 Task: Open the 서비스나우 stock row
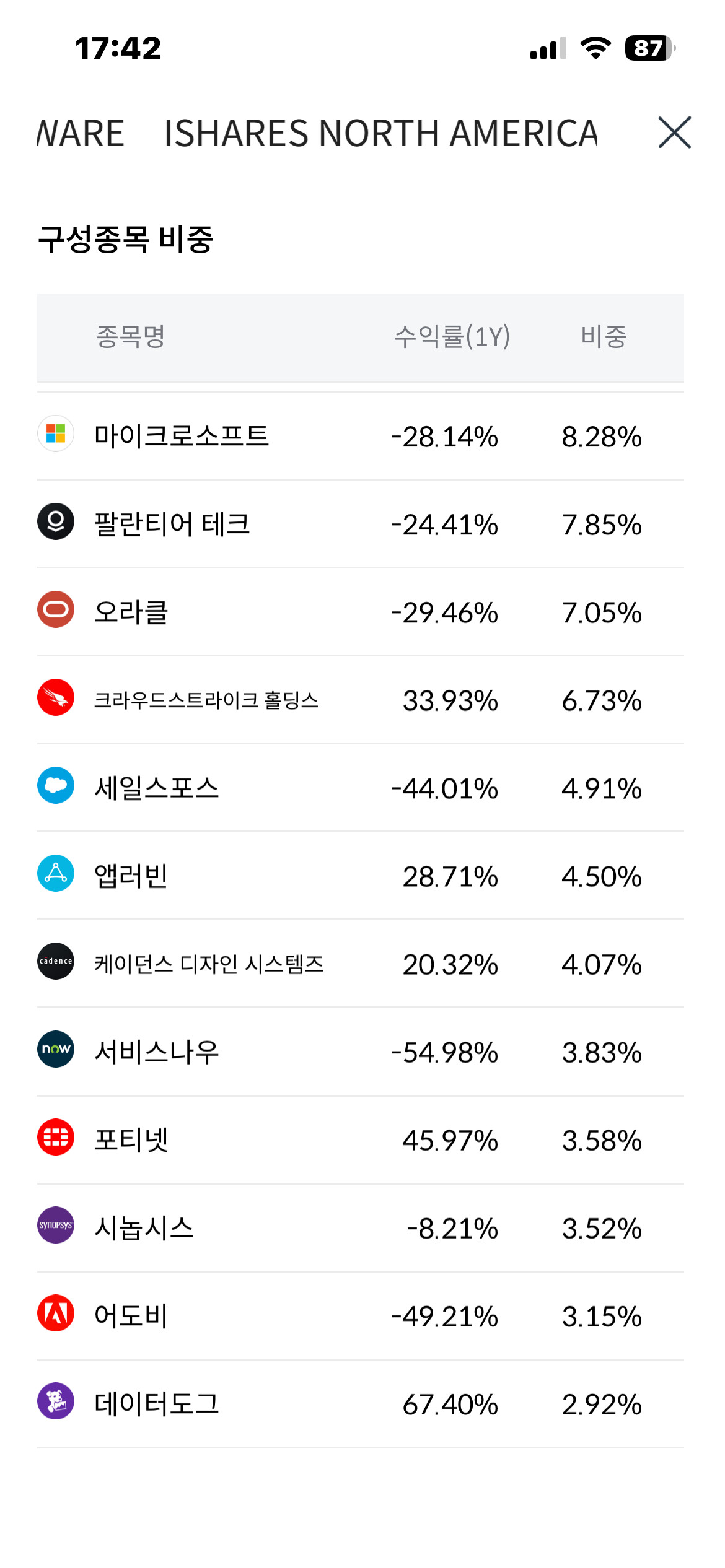(x=361, y=1052)
